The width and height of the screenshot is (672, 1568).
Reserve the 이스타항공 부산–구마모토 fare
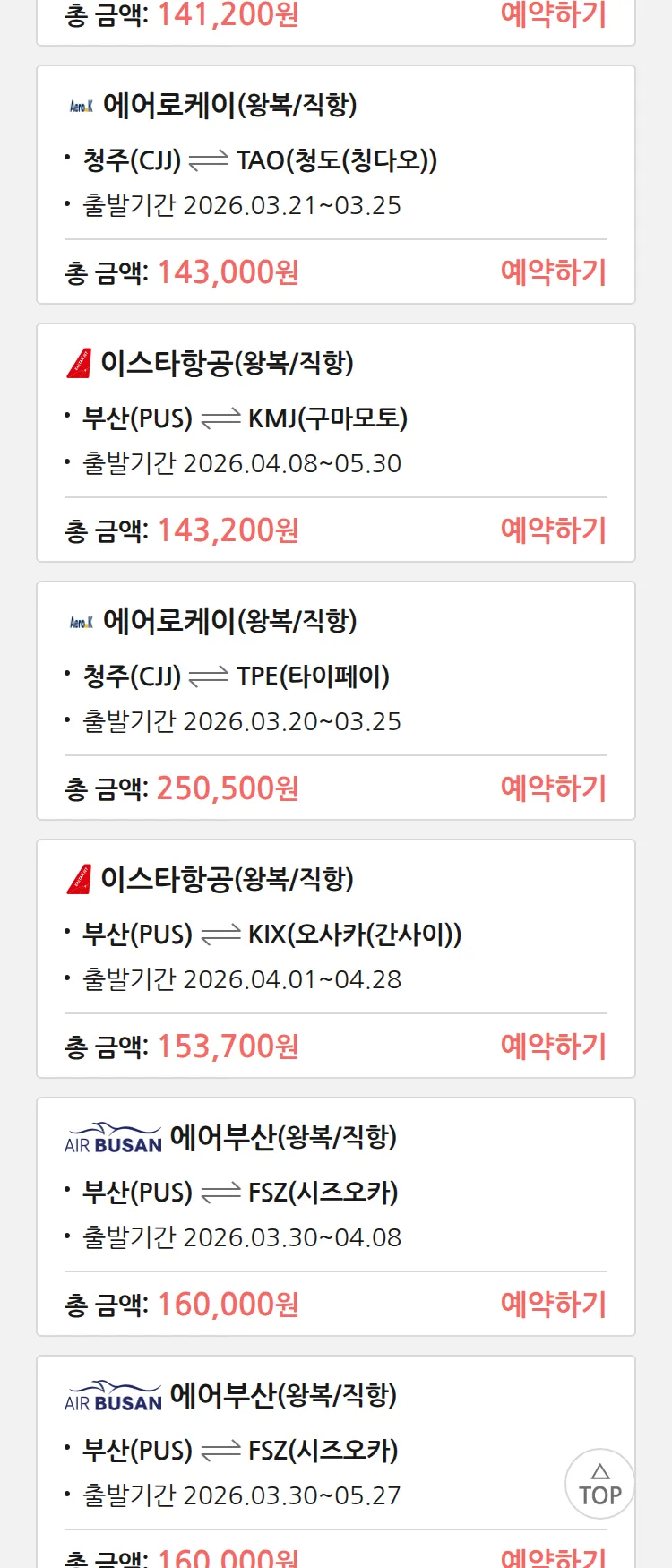tap(553, 530)
